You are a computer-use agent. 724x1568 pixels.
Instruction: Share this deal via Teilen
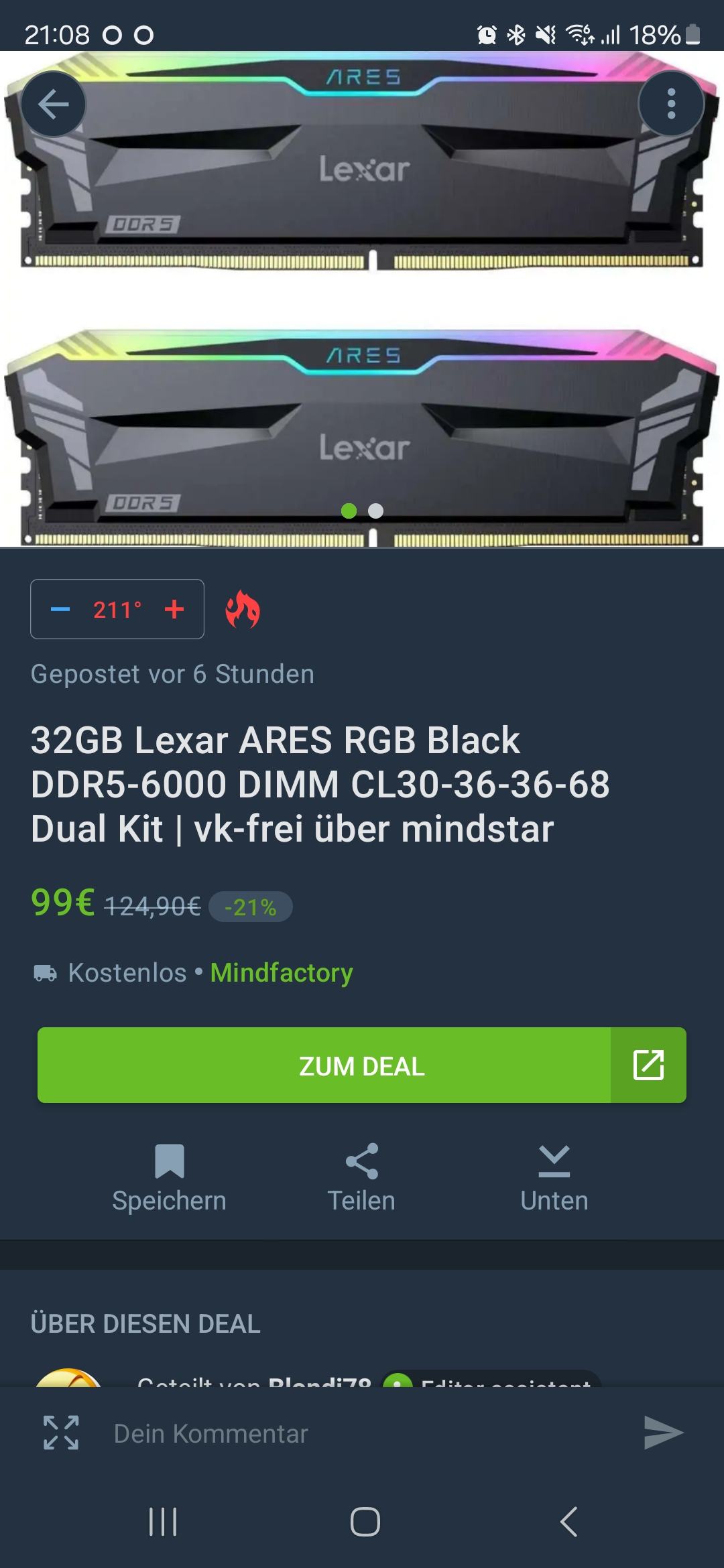(361, 1178)
